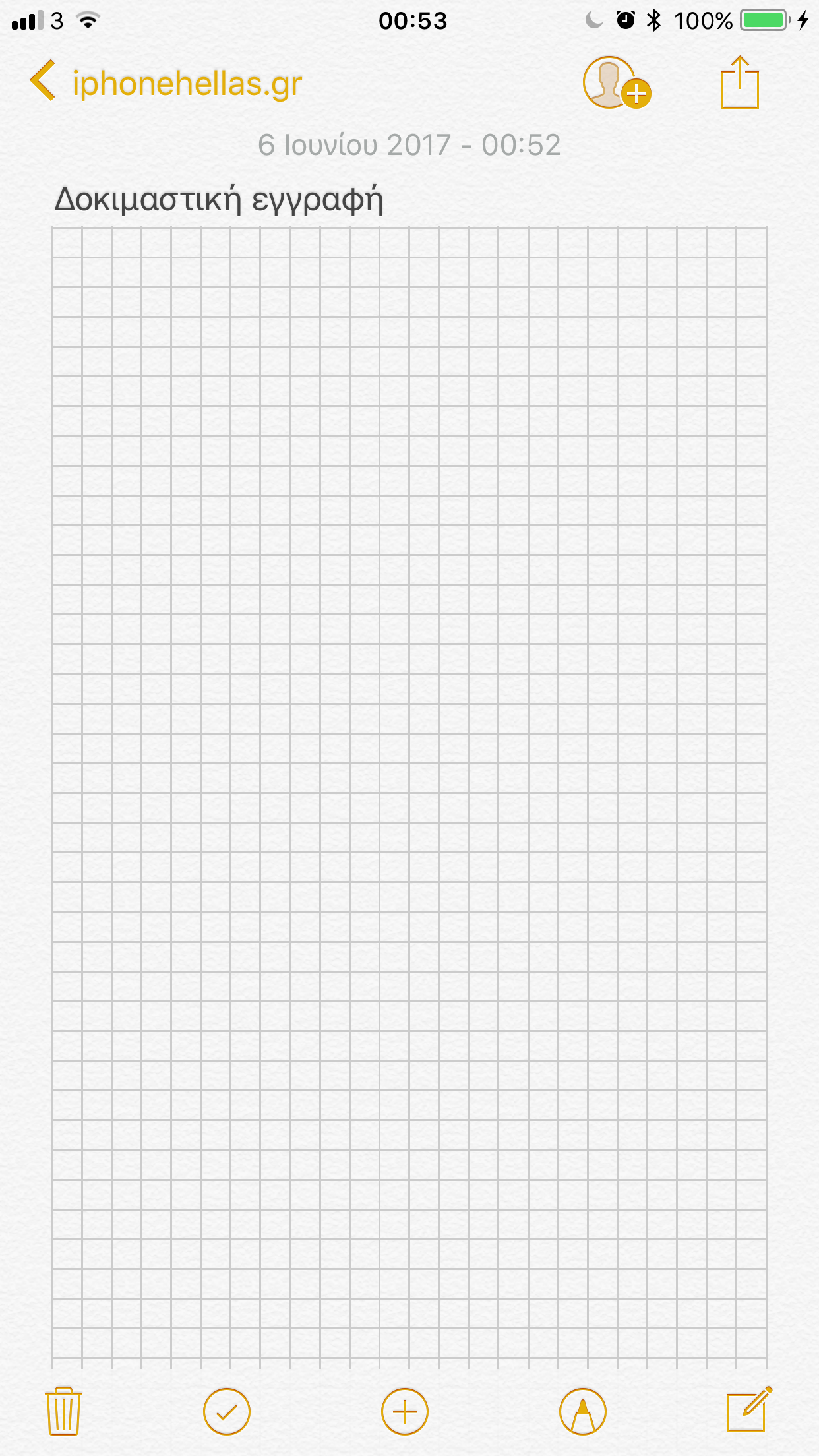Open the drawing markup tool

tap(583, 1411)
